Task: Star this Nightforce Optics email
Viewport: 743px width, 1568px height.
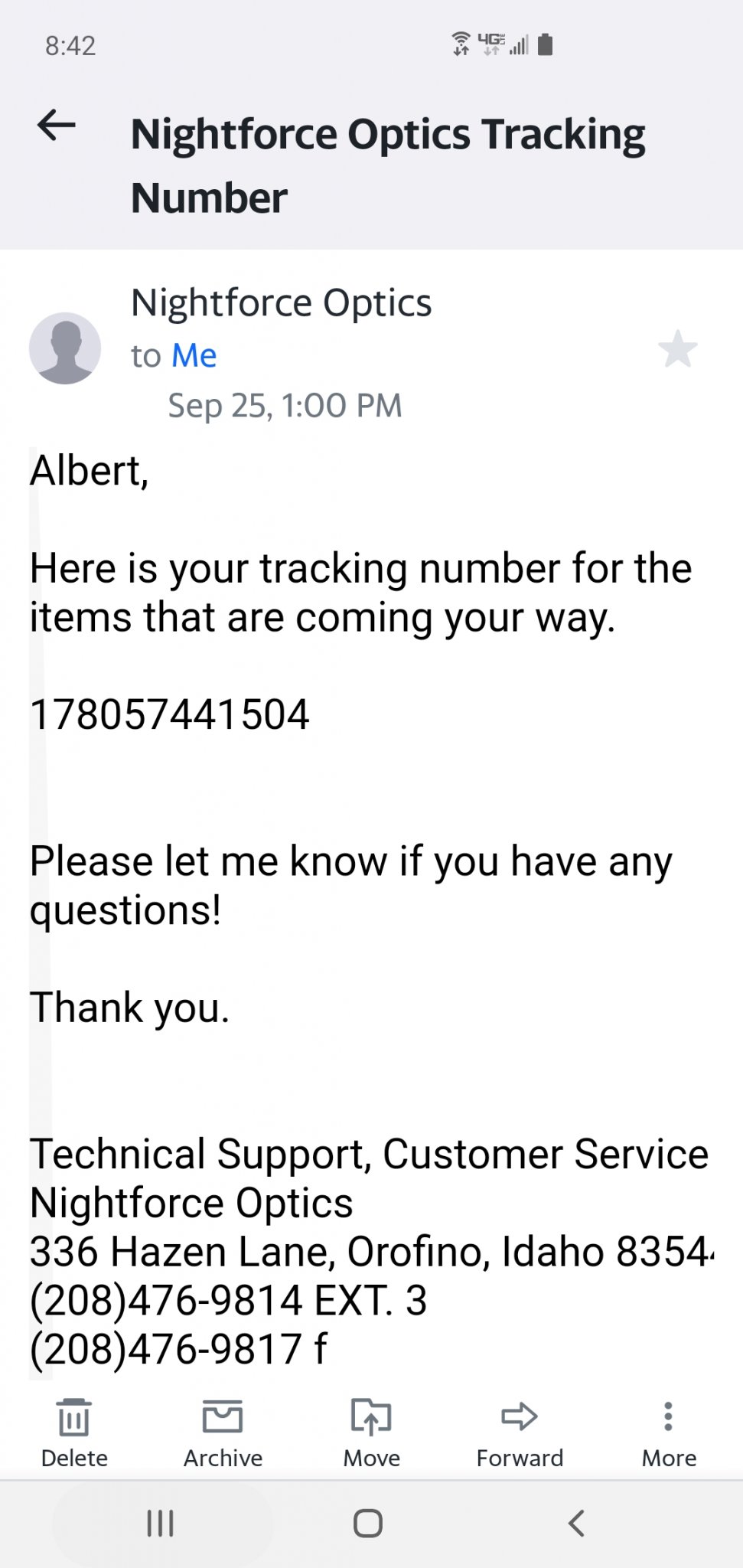Action: 677,349
